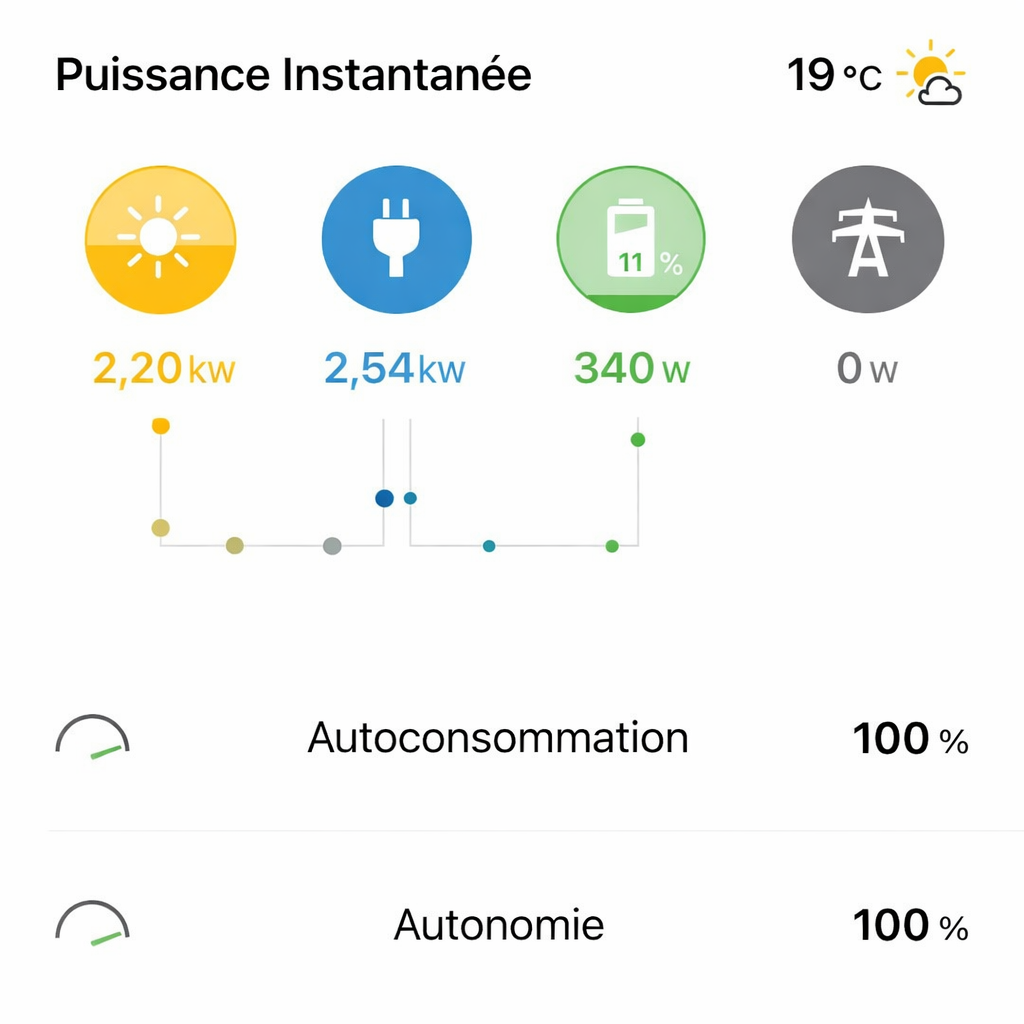Viewport: 1024px width, 1024px height.
Task: Tap the grey power grid pylon icon
Action: [867, 240]
